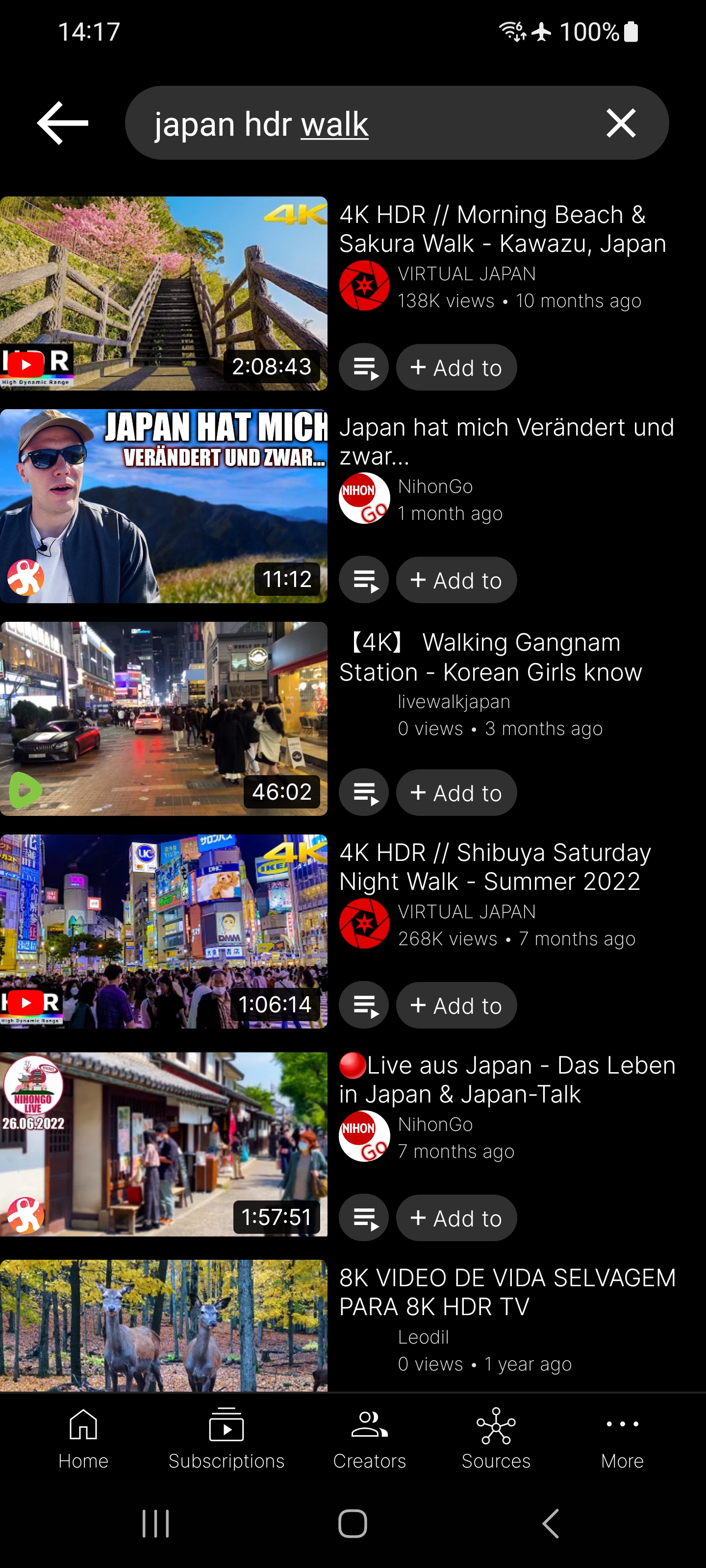Screen dimensions: 706x1568
Task: Open the Morning Beach & Sakura Walk video
Action: pos(164,294)
